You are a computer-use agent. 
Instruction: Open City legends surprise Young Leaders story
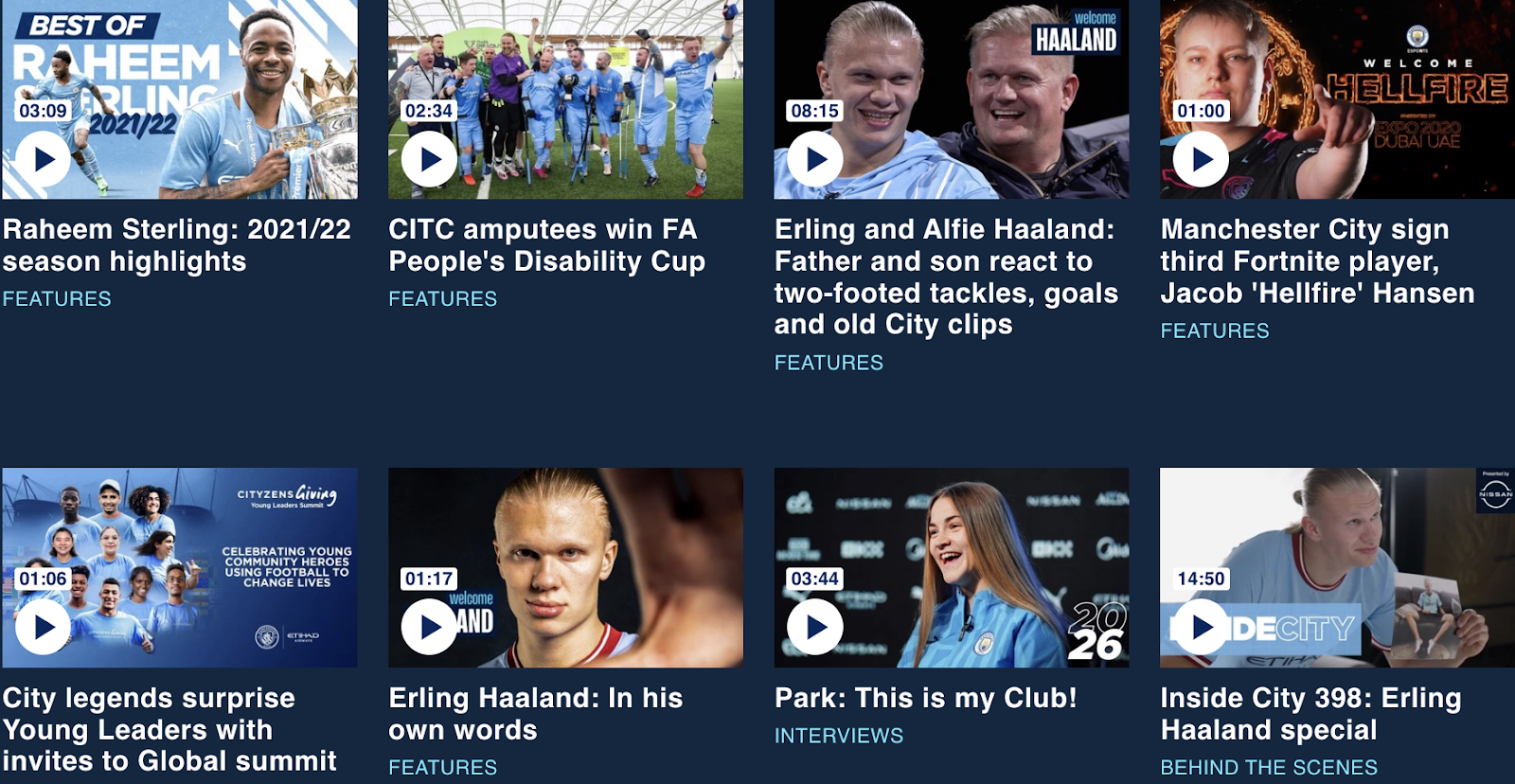click(169, 729)
